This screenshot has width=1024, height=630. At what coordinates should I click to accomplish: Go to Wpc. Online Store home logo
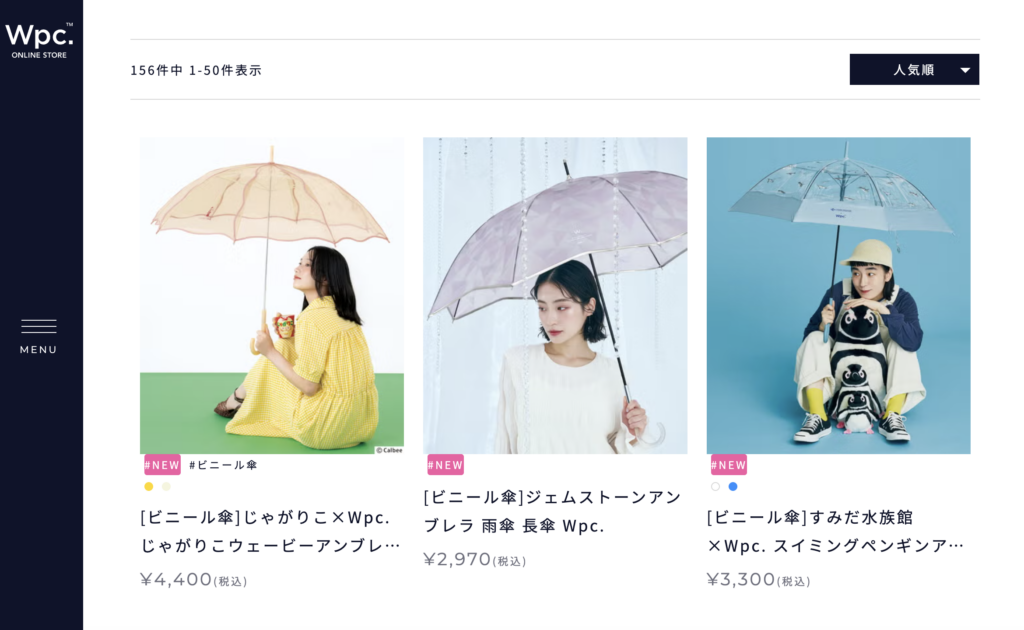point(39,40)
